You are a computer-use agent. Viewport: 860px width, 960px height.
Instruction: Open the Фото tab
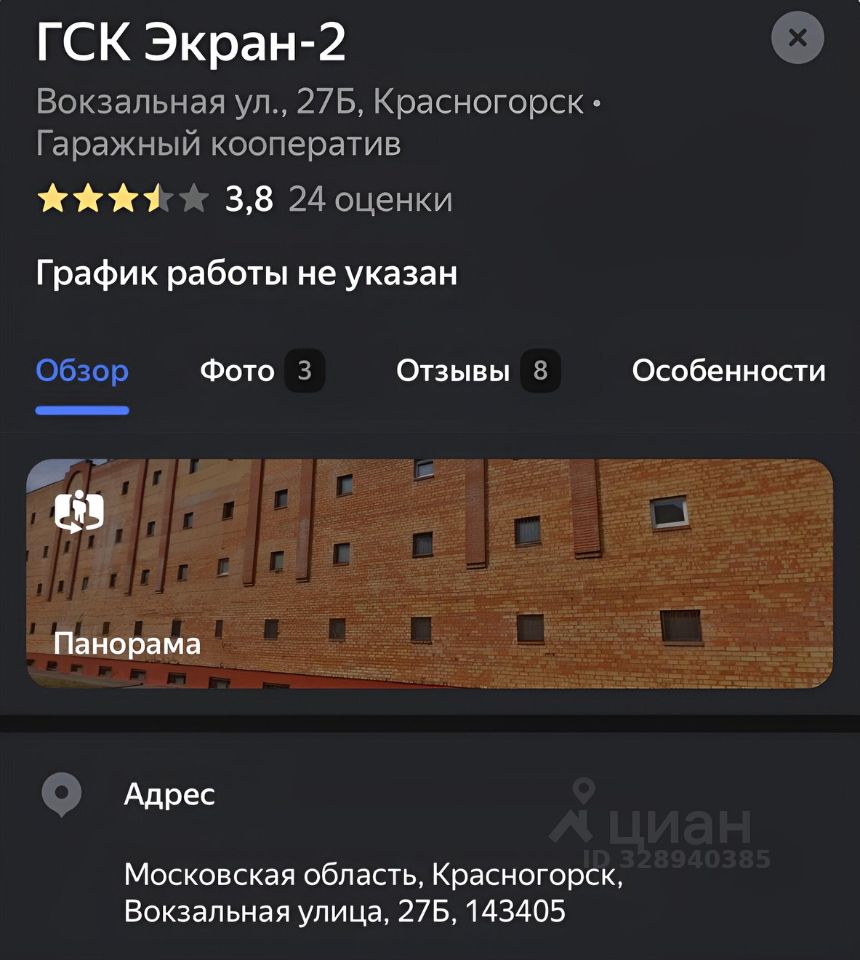pos(260,371)
